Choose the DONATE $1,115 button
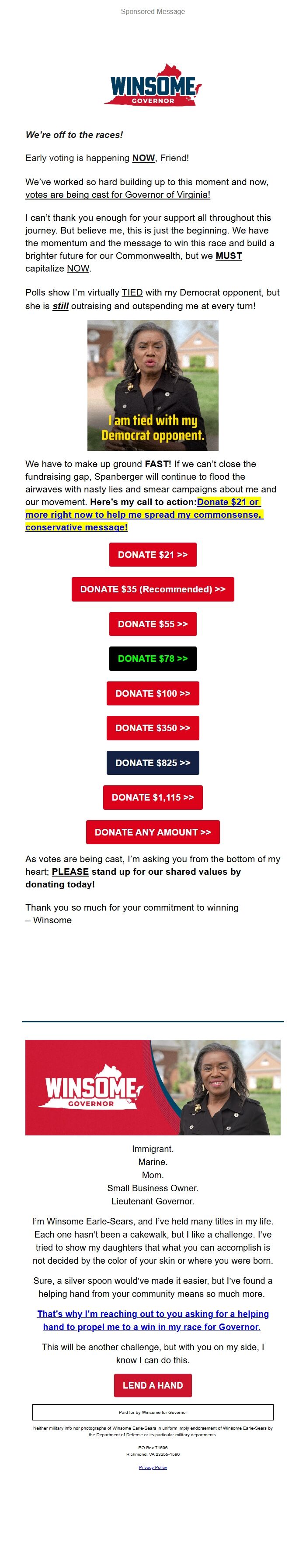 tap(153, 798)
